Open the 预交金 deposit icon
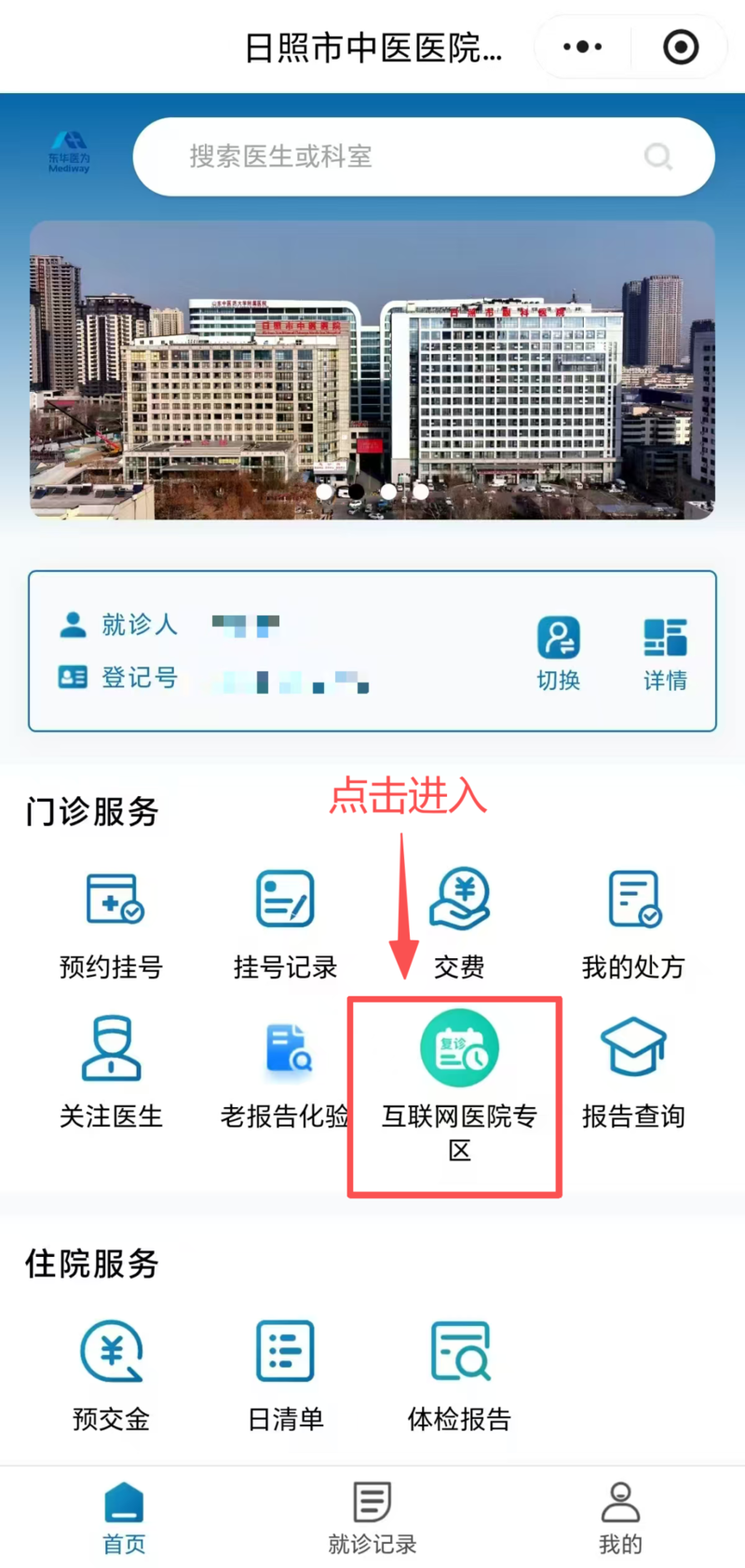This screenshot has height=1568, width=745. click(x=112, y=1373)
